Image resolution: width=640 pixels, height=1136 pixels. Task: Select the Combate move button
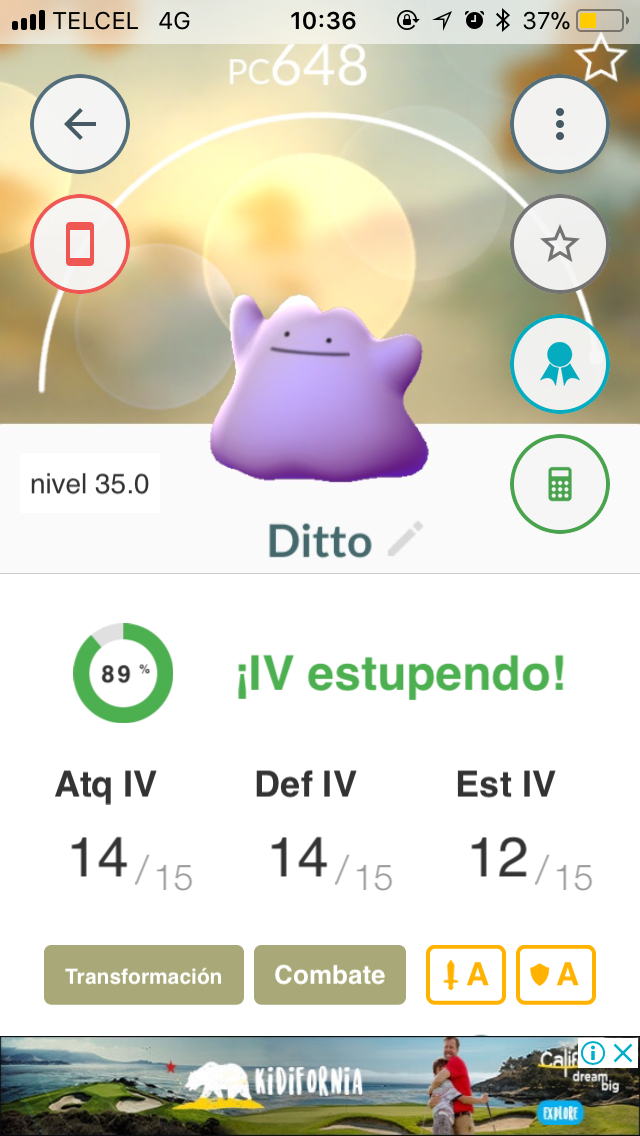[330, 975]
